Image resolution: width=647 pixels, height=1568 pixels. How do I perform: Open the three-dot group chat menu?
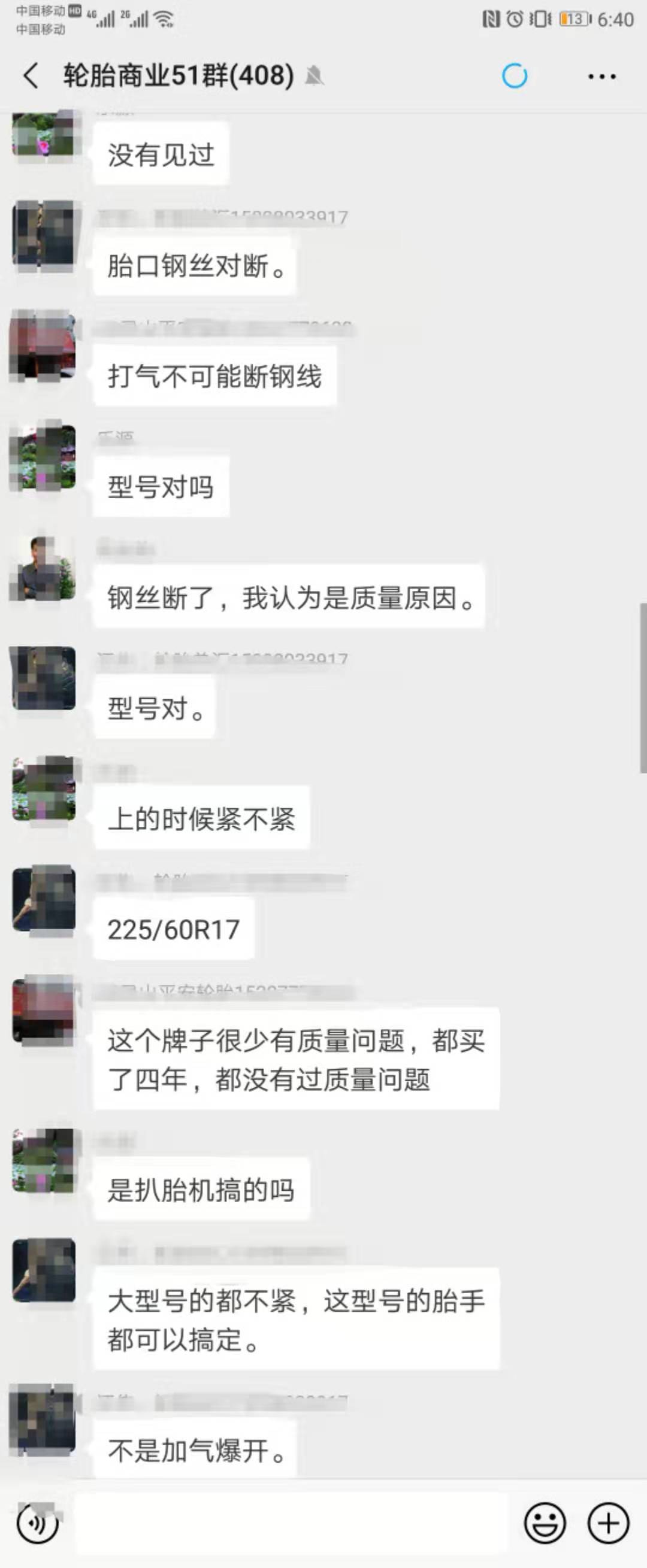point(601,77)
